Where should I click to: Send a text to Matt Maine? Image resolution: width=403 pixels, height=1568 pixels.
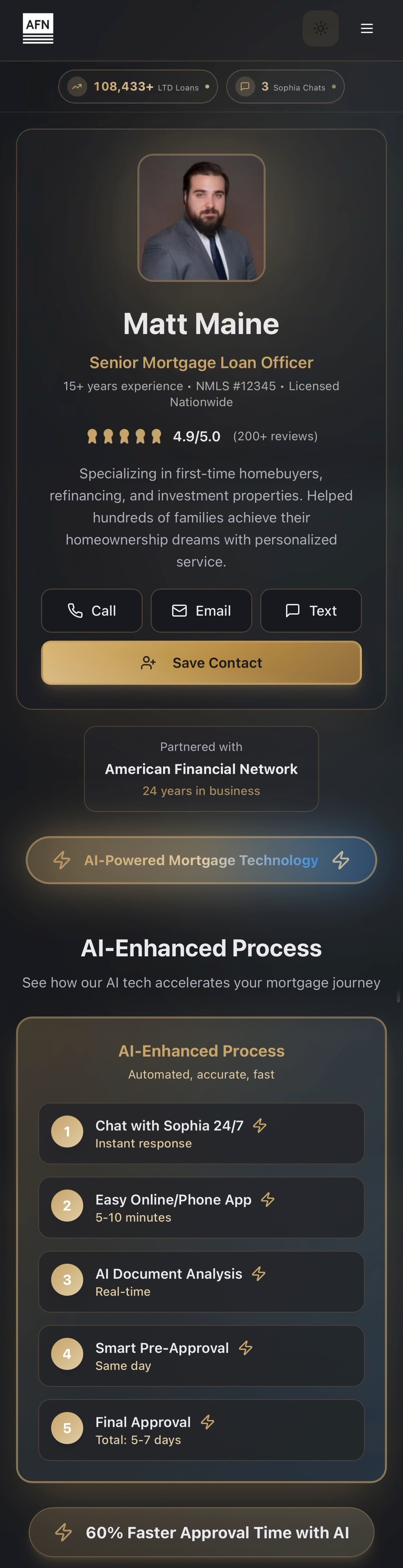coord(310,611)
